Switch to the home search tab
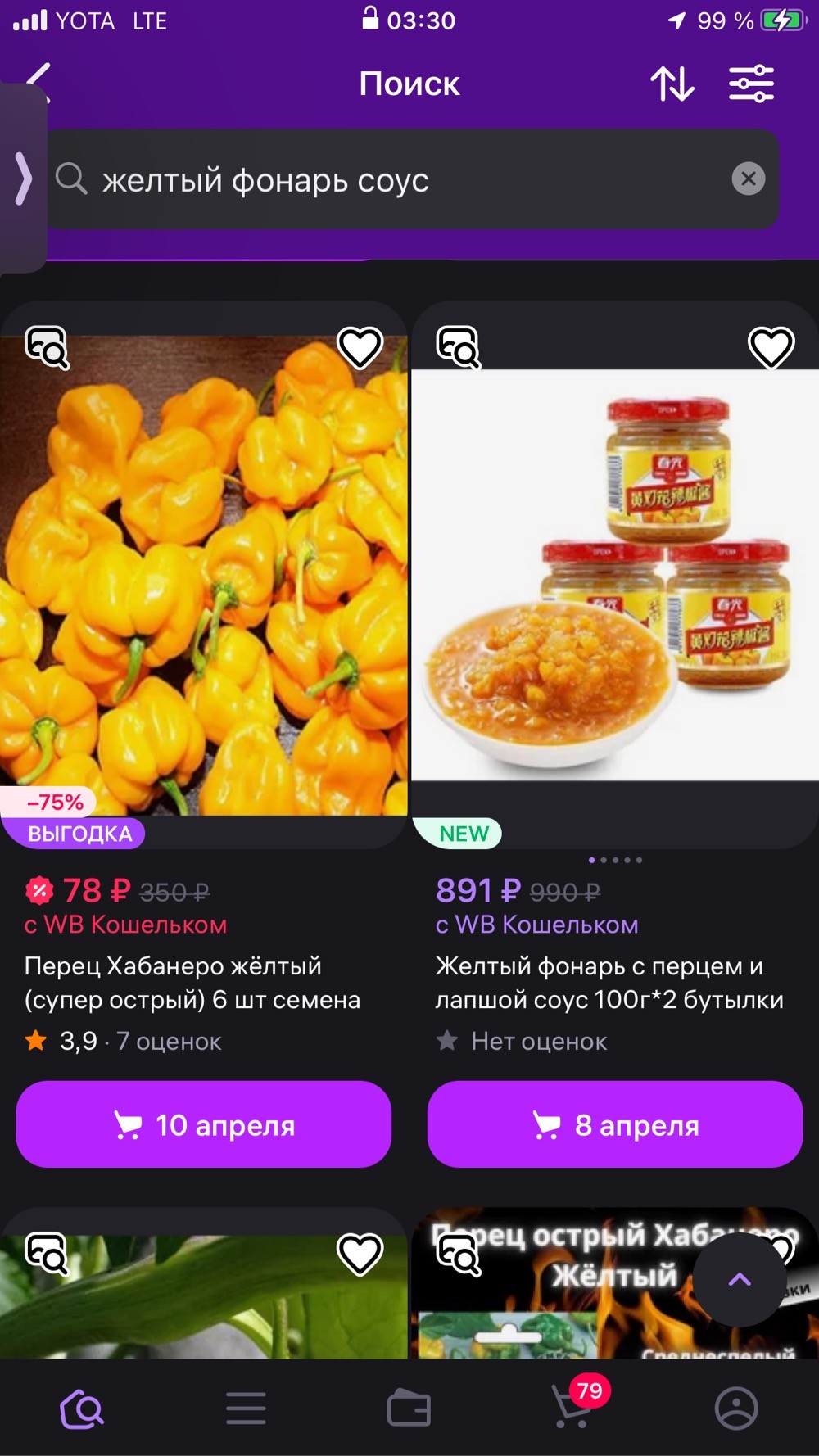This screenshot has width=819, height=1456. [x=82, y=1409]
